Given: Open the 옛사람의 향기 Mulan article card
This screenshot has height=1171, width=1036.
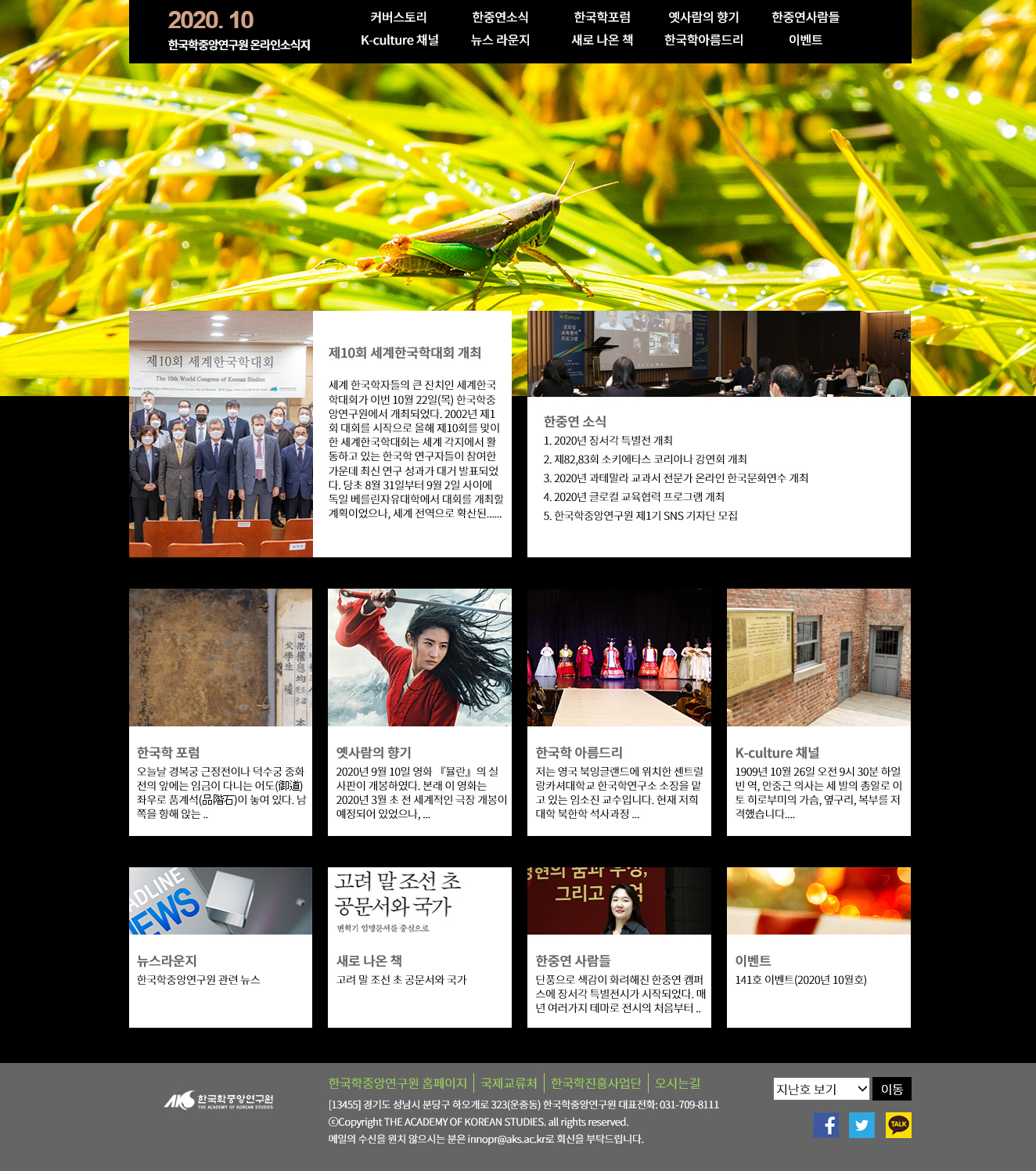Looking at the screenshot, I should (x=419, y=712).
